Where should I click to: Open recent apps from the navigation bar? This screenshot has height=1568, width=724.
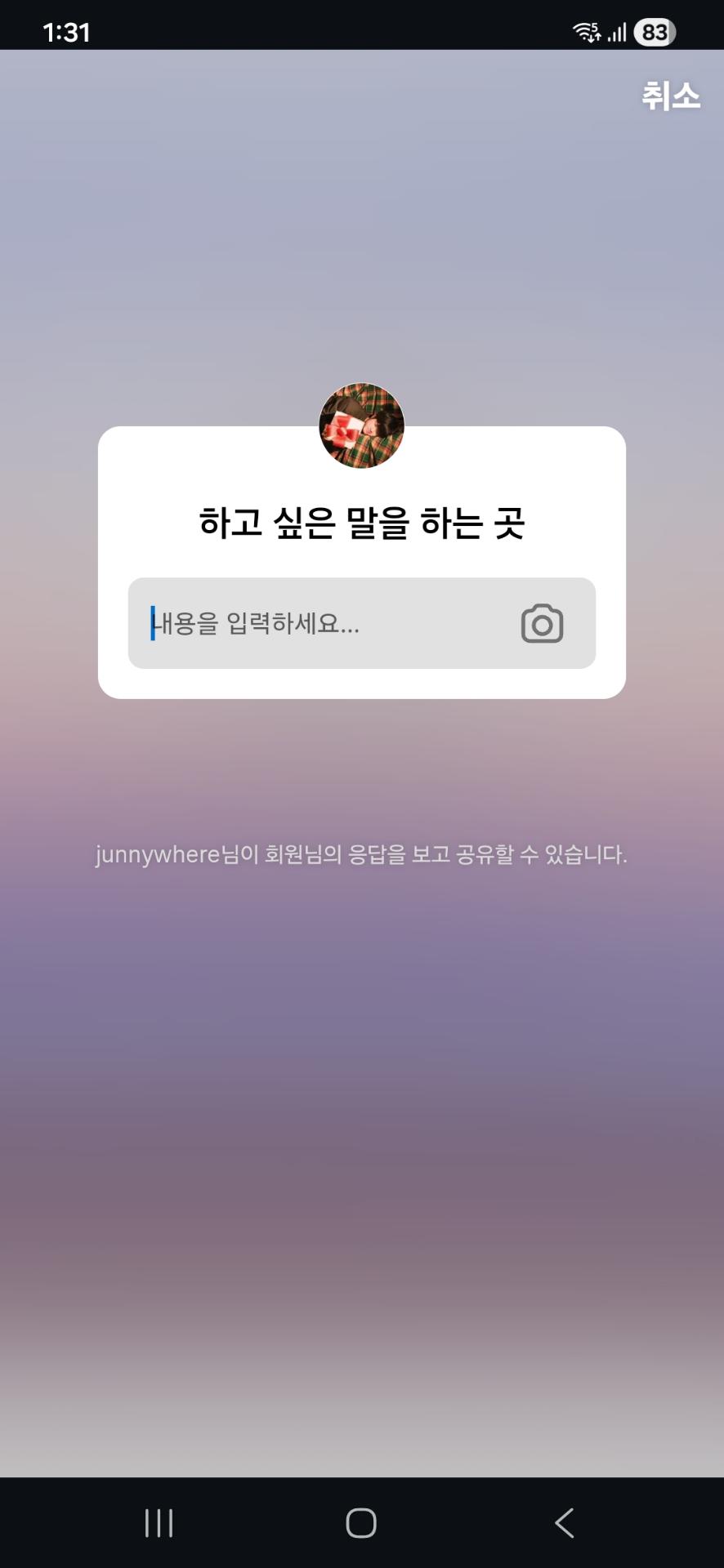coord(159,1523)
